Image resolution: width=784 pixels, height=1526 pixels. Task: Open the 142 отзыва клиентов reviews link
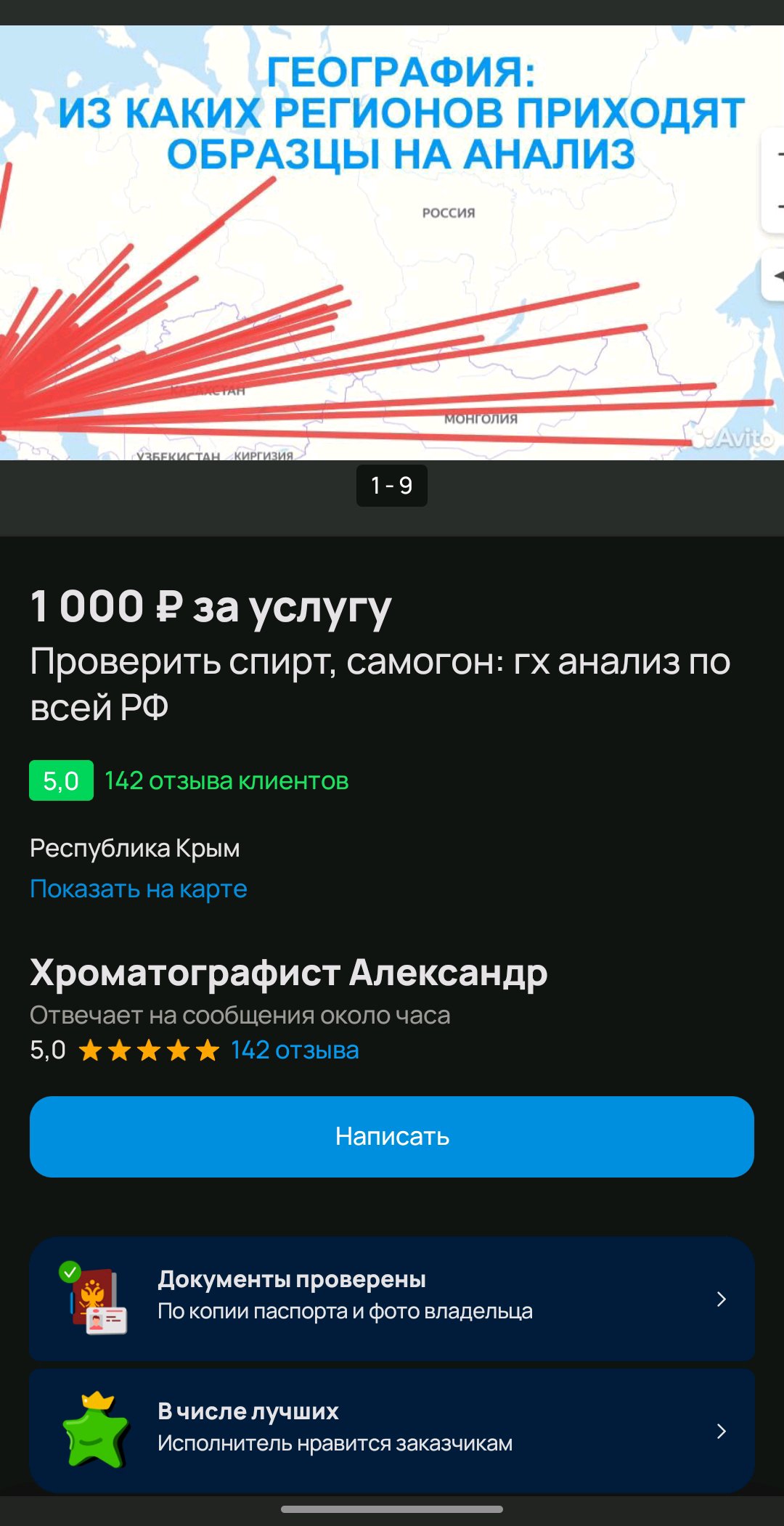pyautogui.click(x=226, y=781)
